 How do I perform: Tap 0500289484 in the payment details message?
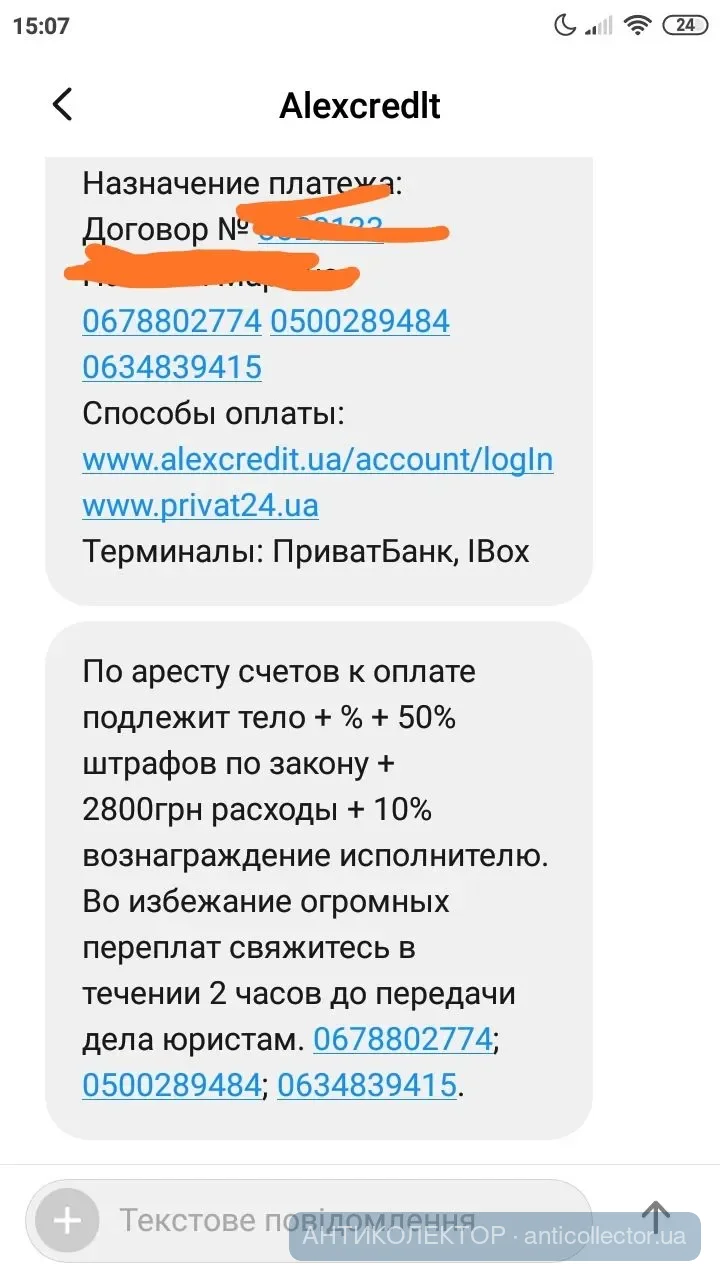tap(360, 321)
